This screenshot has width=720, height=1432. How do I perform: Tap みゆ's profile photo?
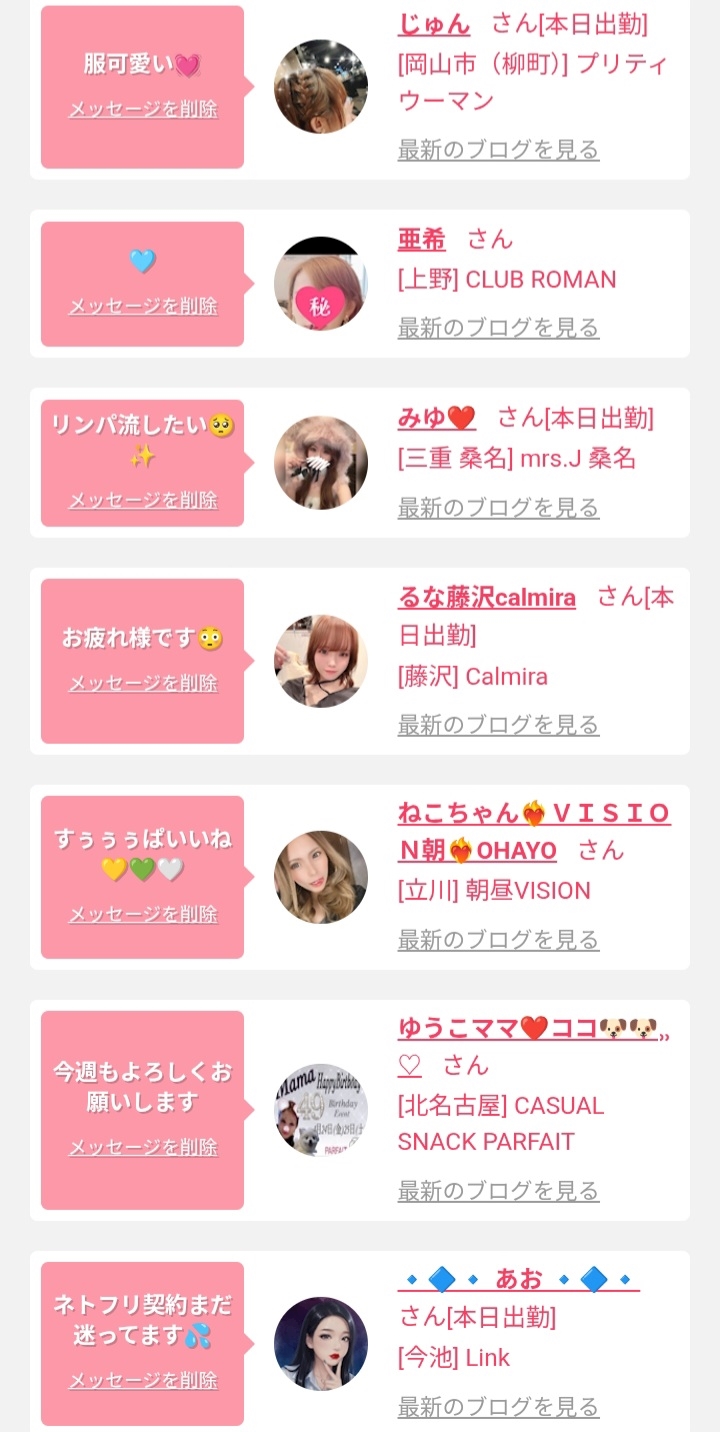coord(321,463)
